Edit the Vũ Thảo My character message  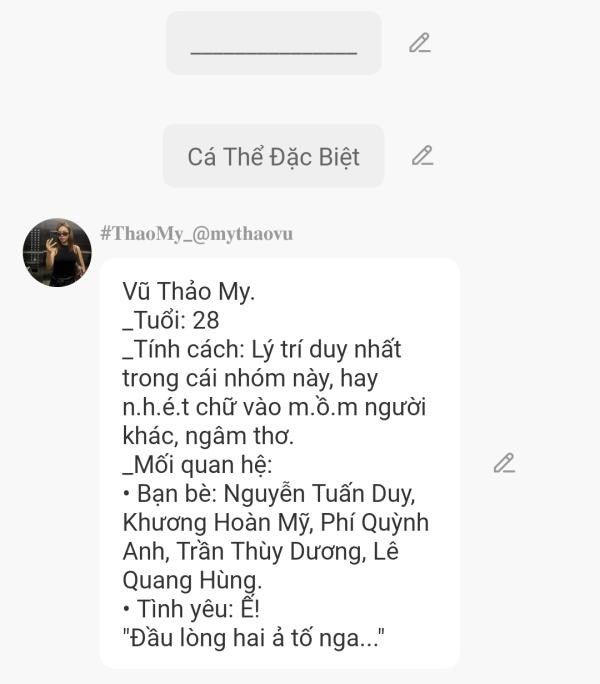point(504,463)
